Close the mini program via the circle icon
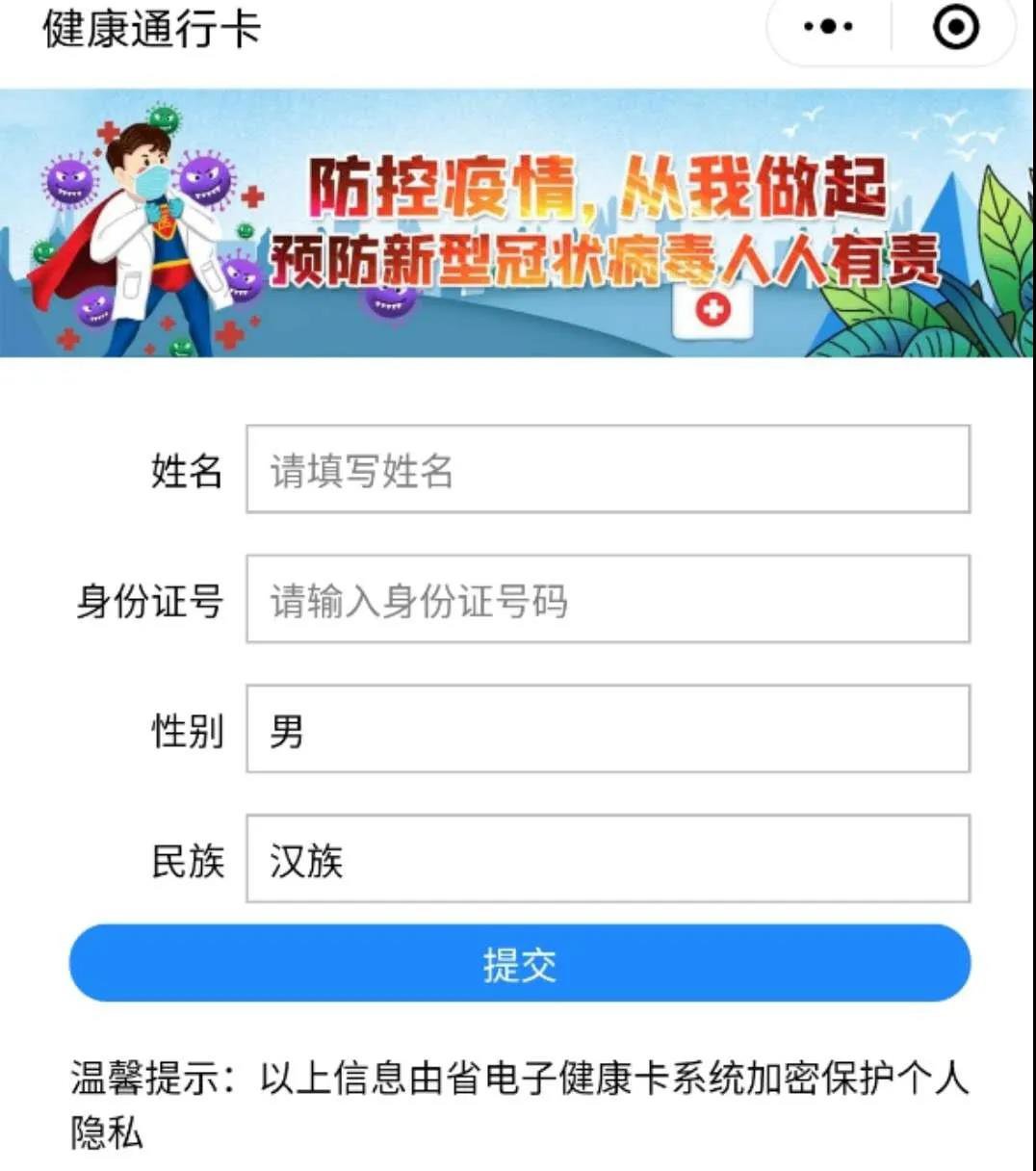 [x=956, y=27]
